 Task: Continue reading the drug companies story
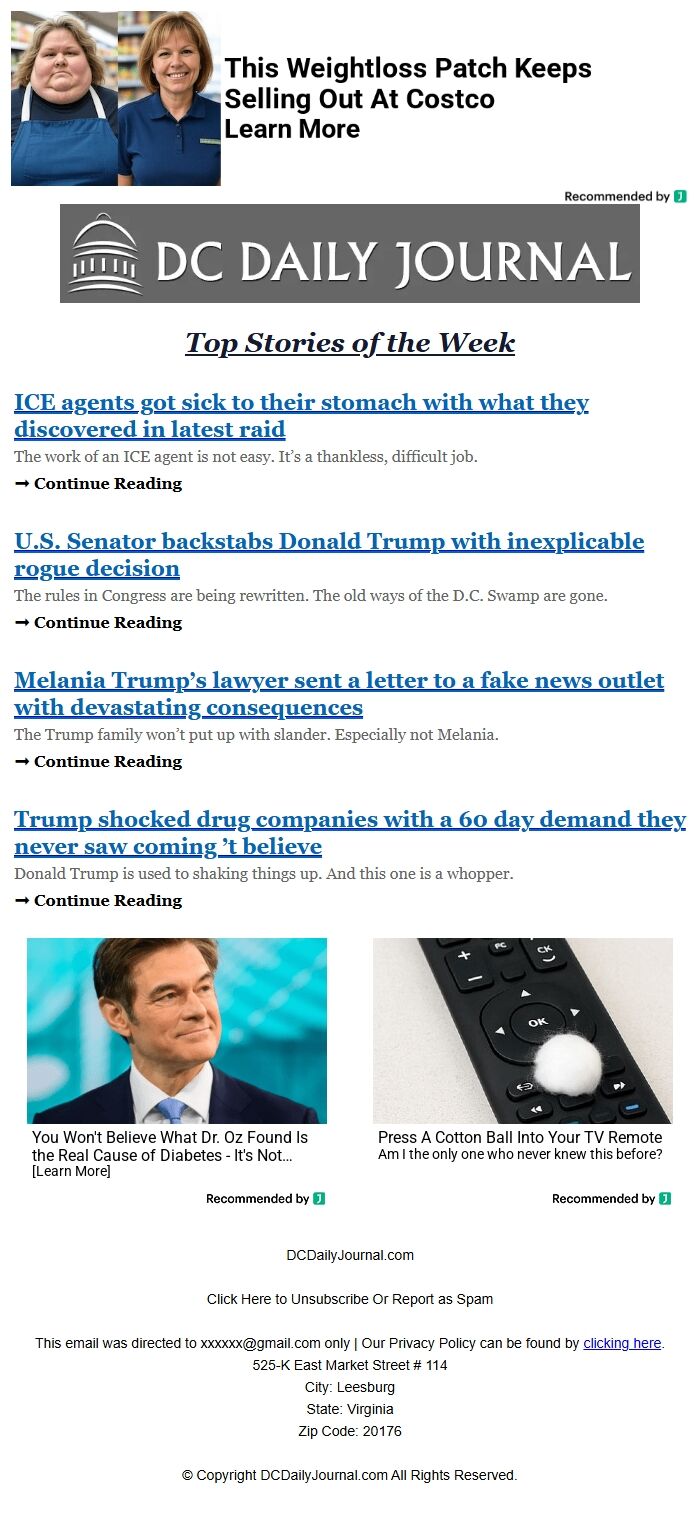(x=107, y=901)
